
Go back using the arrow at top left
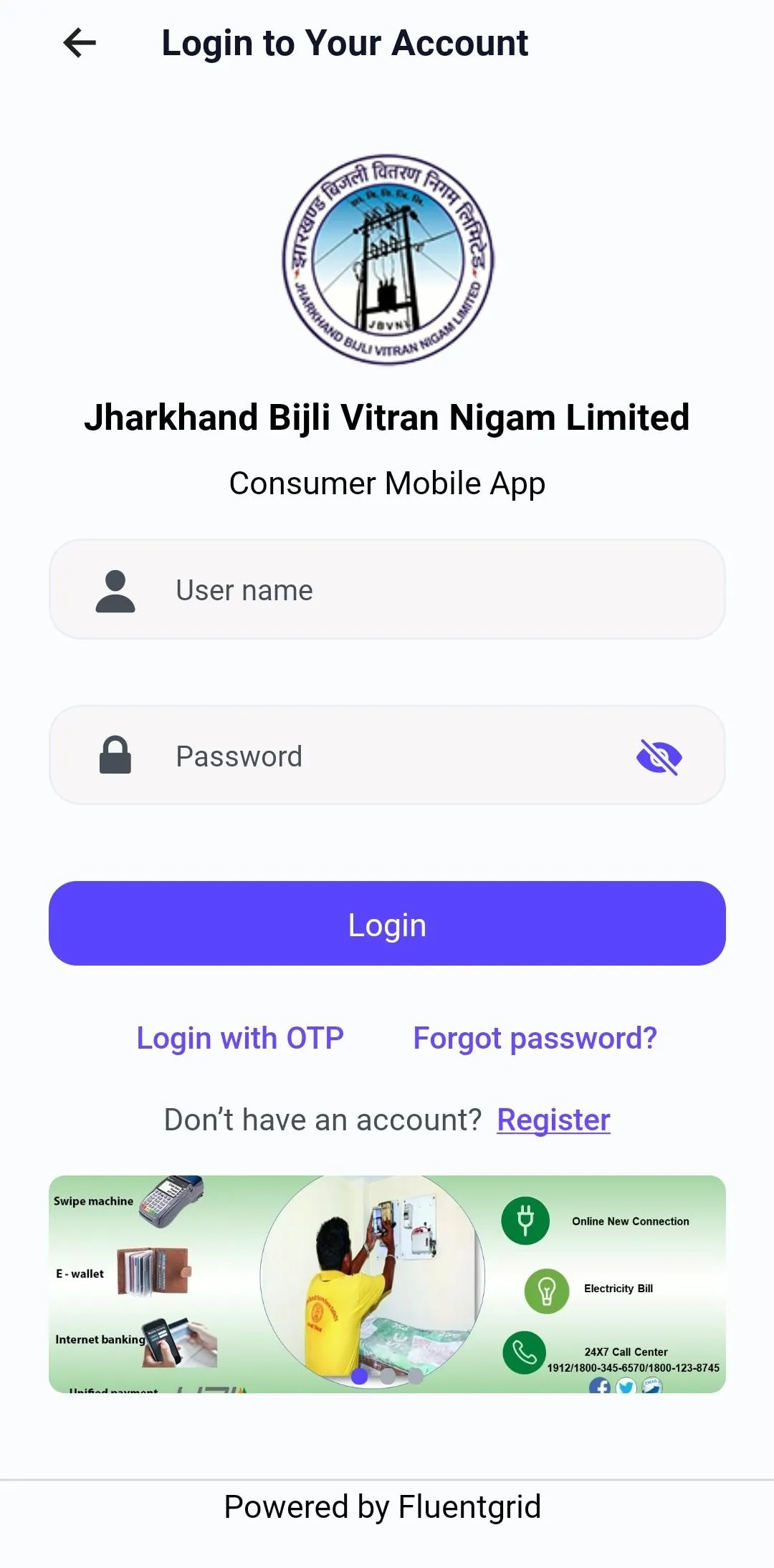click(77, 43)
